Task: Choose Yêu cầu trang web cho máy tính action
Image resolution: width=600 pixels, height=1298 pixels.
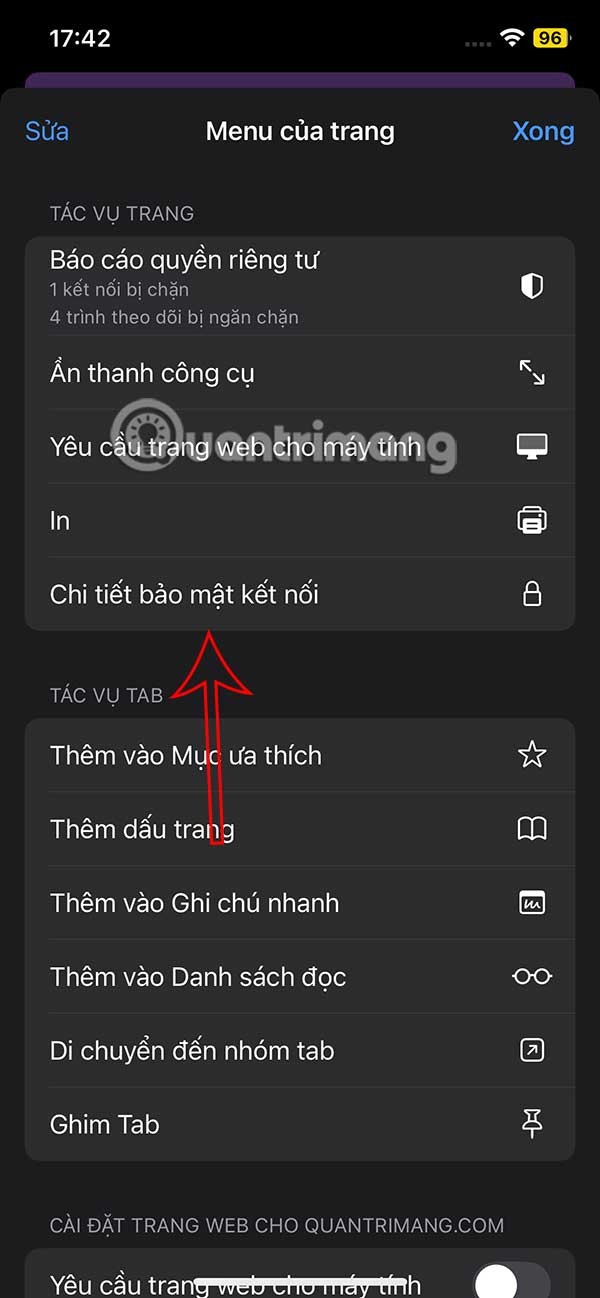Action: click(300, 447)
